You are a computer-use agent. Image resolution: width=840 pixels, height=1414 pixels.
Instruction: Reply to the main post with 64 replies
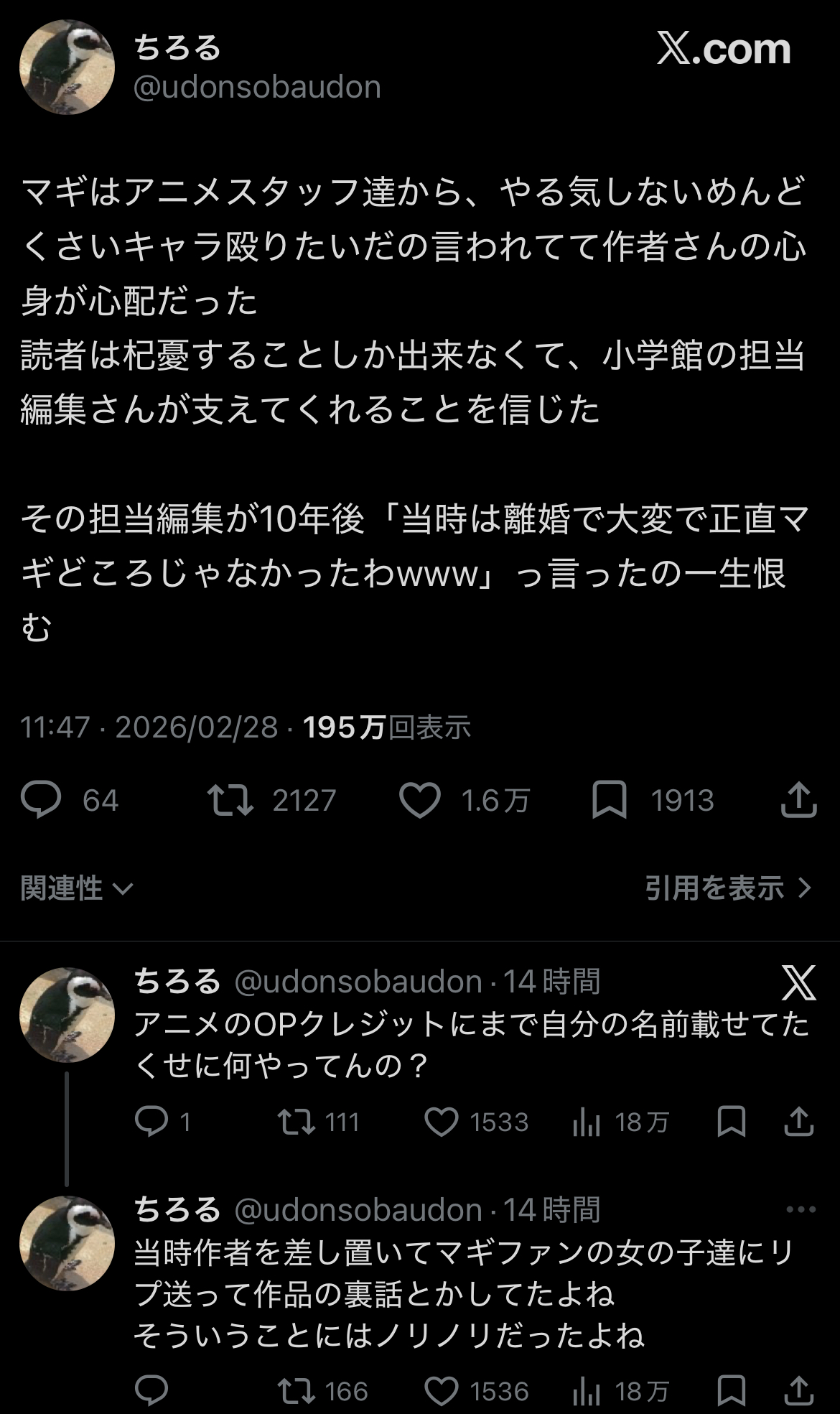coord(41,800)
